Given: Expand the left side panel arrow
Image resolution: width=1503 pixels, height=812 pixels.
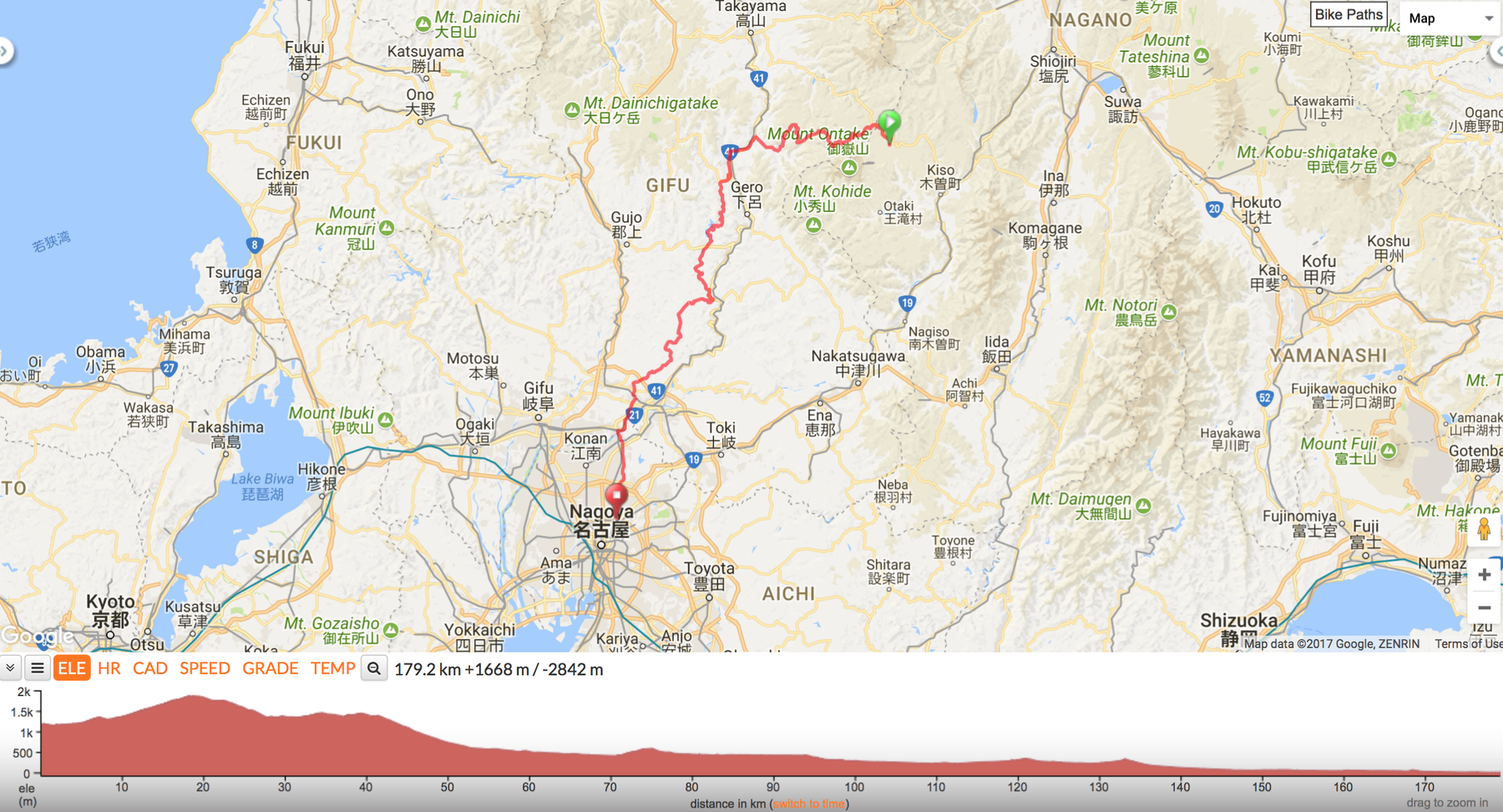Looking at the screenshot, I should point(5,52).
